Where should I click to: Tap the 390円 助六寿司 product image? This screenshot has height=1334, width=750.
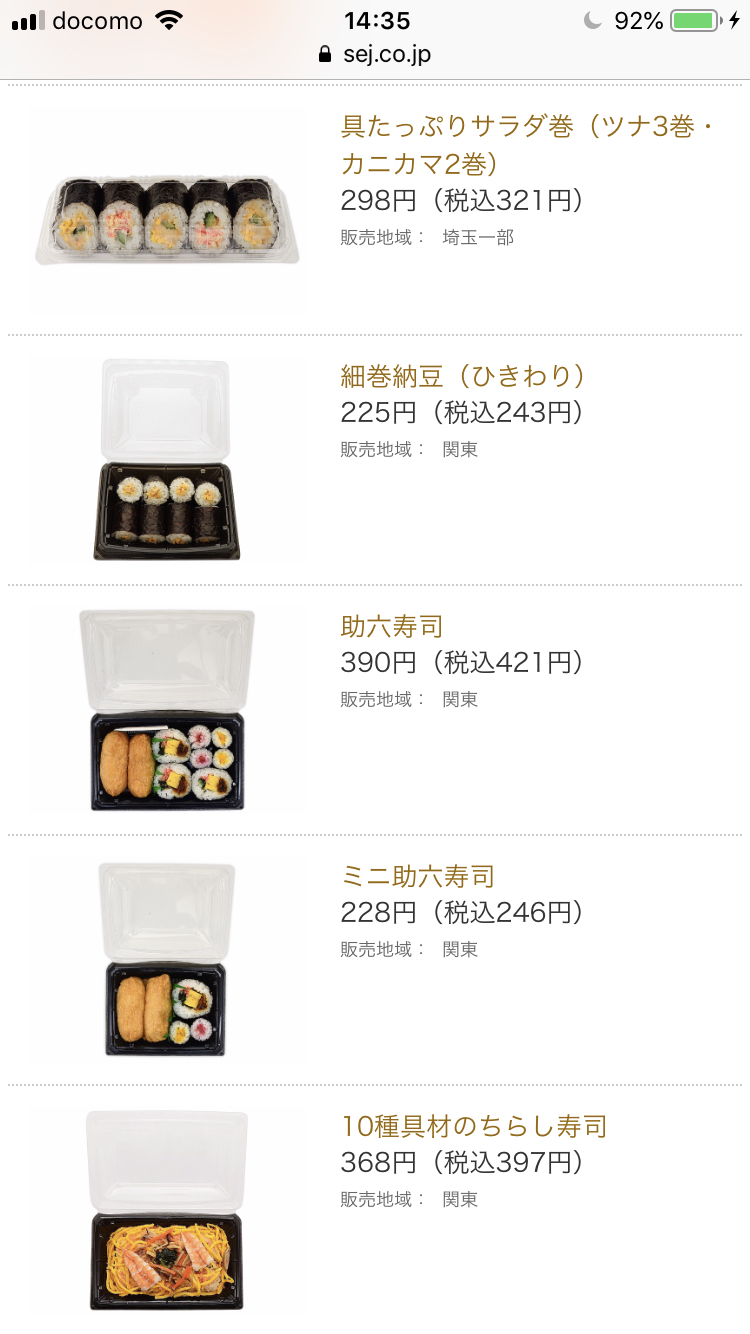[167, 710]
